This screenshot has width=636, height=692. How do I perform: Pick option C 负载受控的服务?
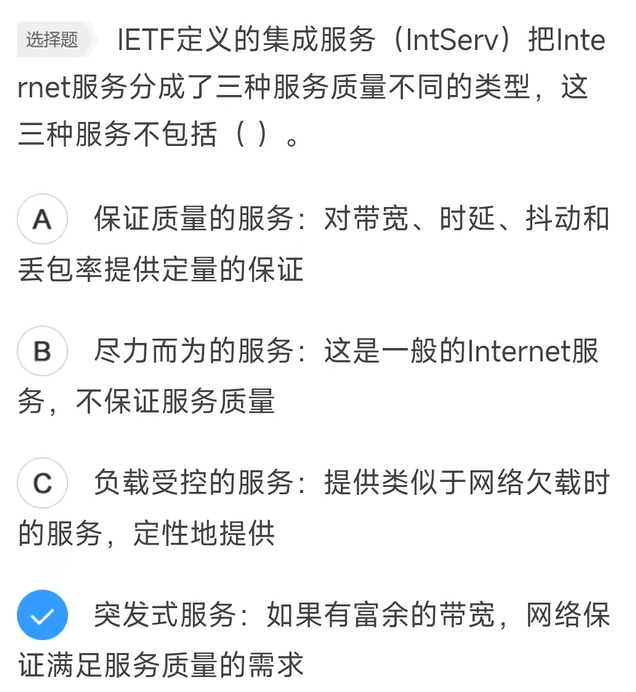42,484
